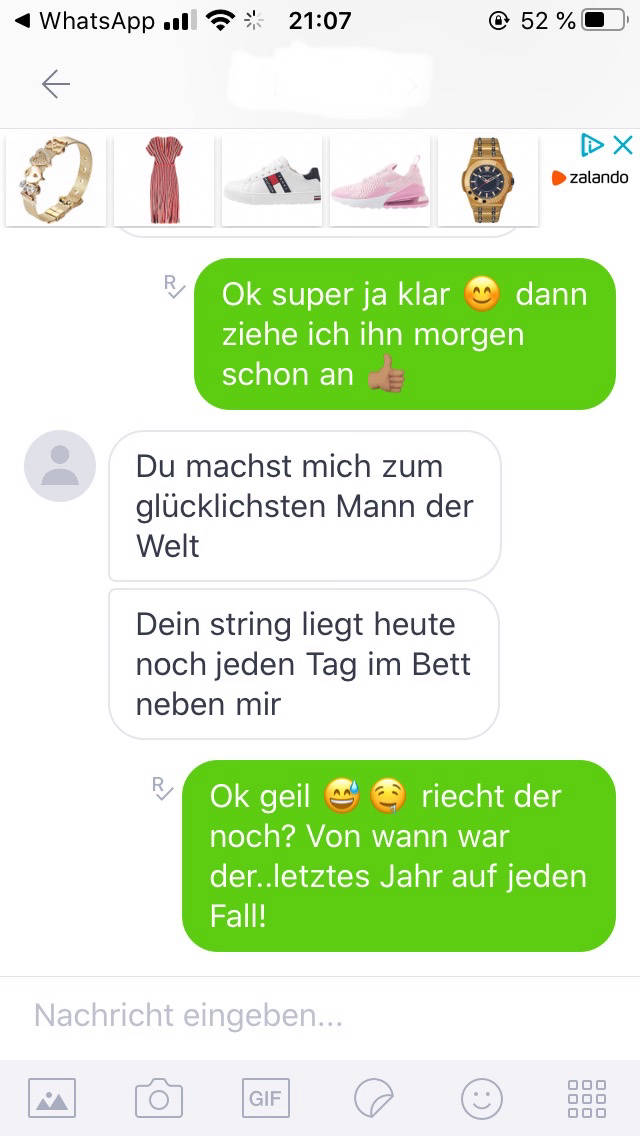Focus the Nachricht eingeben message field

[300, 1016]
